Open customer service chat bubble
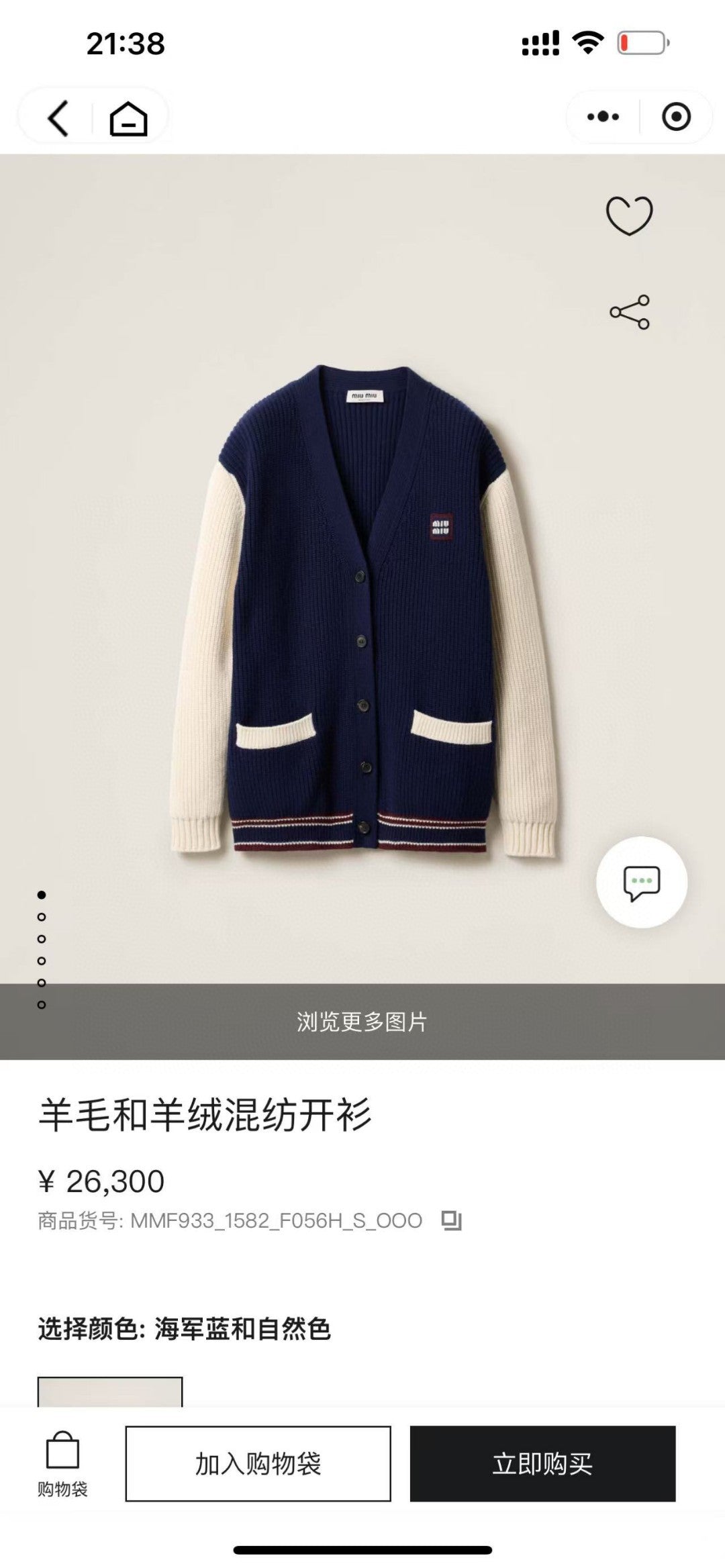 tap(641, 882)
